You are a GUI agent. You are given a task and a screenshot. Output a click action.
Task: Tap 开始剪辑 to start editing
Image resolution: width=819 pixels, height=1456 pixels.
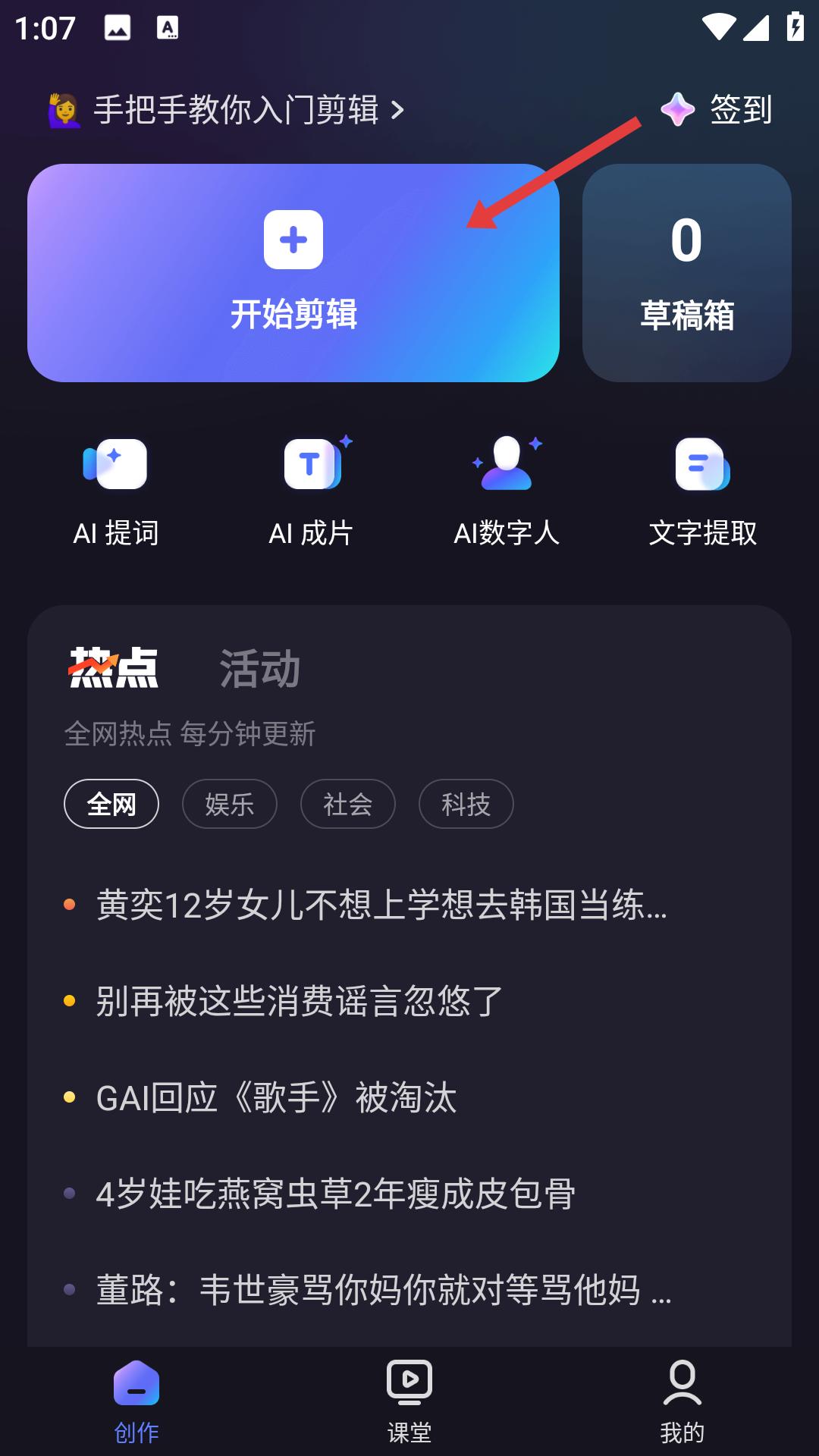tap(293, 273)
